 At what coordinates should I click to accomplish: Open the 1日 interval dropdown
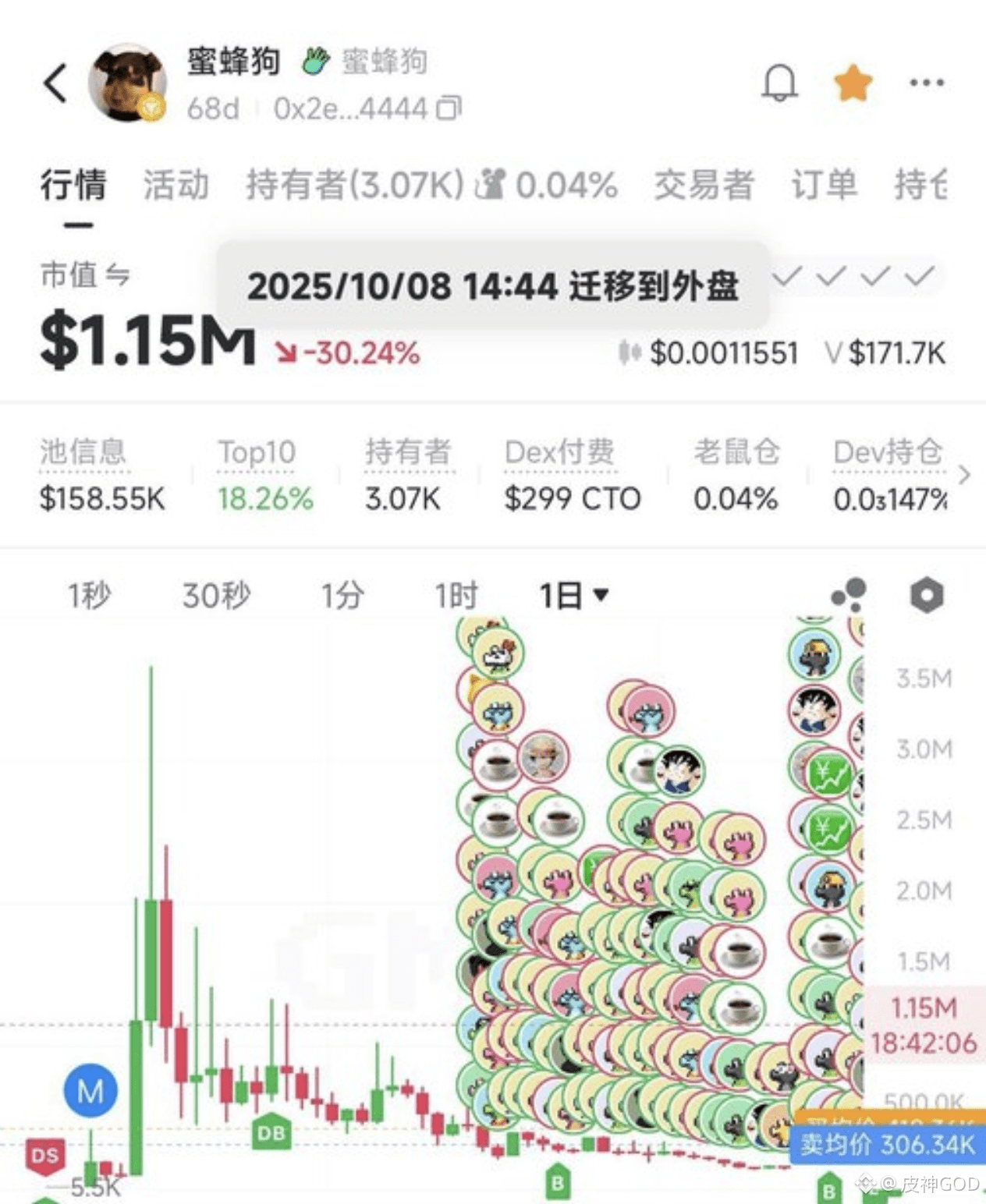tap(573, 596)
